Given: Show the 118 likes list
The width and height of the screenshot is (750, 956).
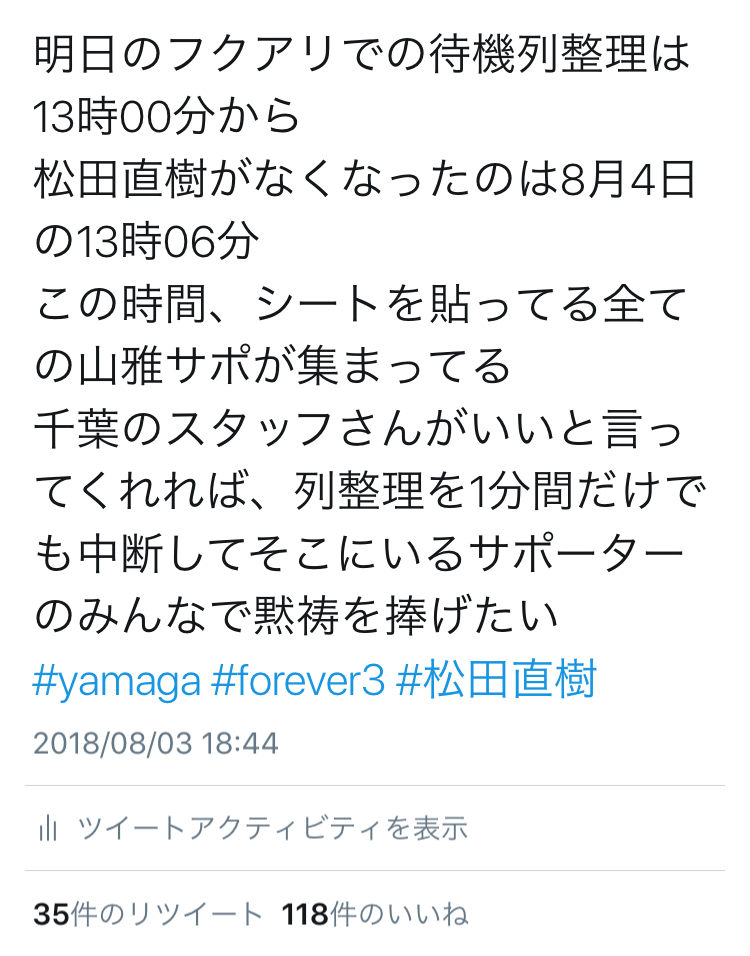Looking at the screenshot, I should [376, 914].
